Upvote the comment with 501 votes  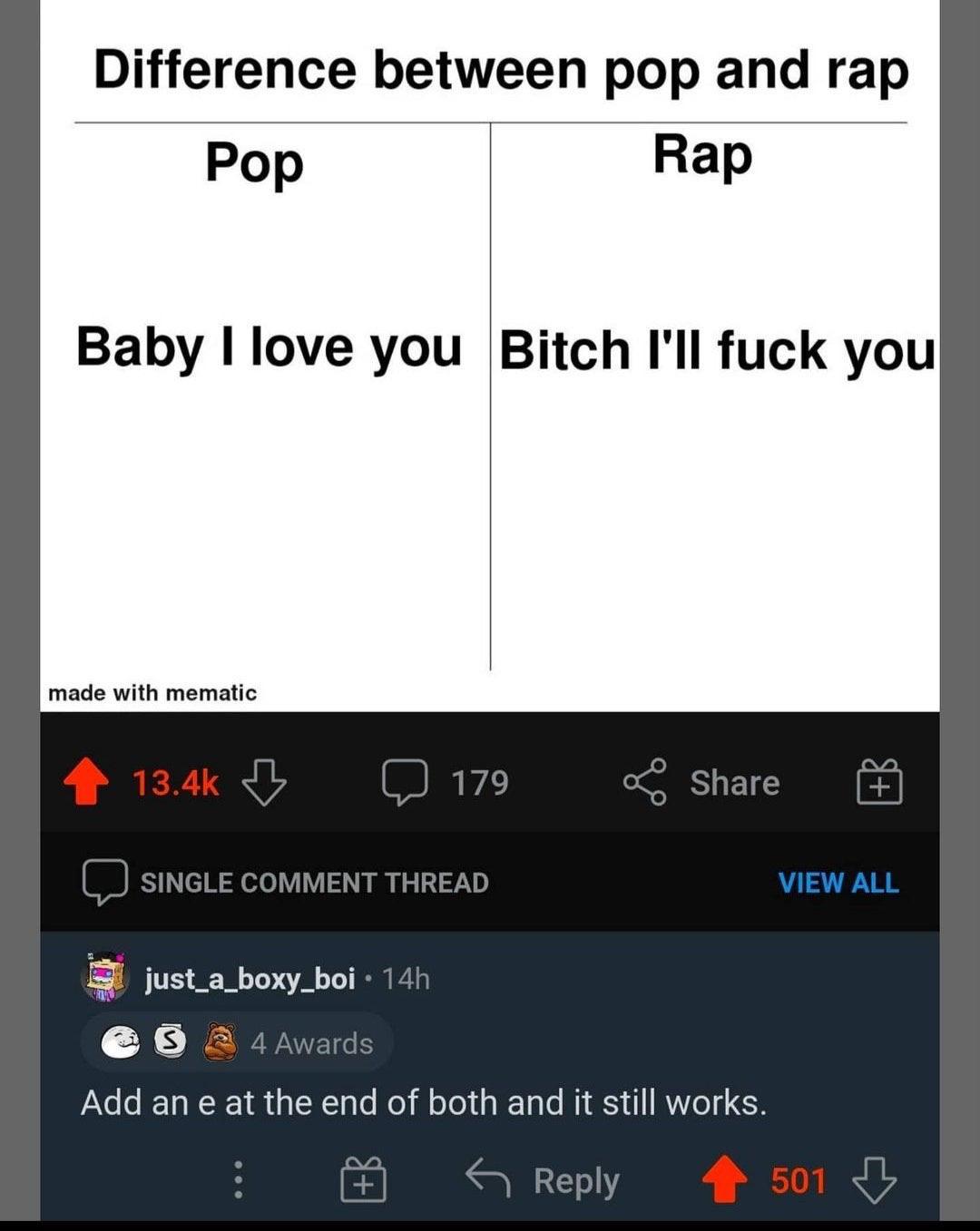click(725, 1180)
